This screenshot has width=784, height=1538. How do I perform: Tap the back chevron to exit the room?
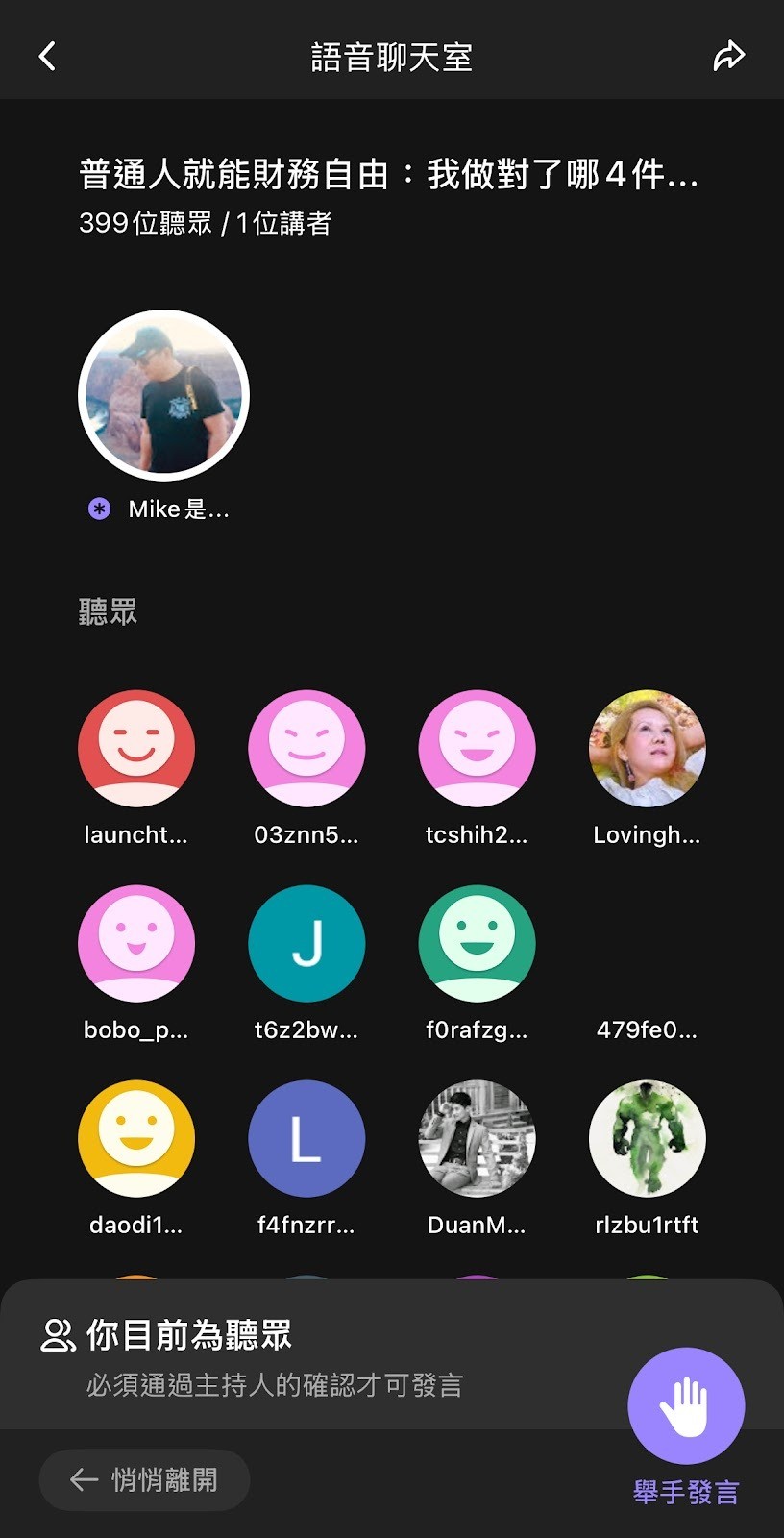(47, 55)
